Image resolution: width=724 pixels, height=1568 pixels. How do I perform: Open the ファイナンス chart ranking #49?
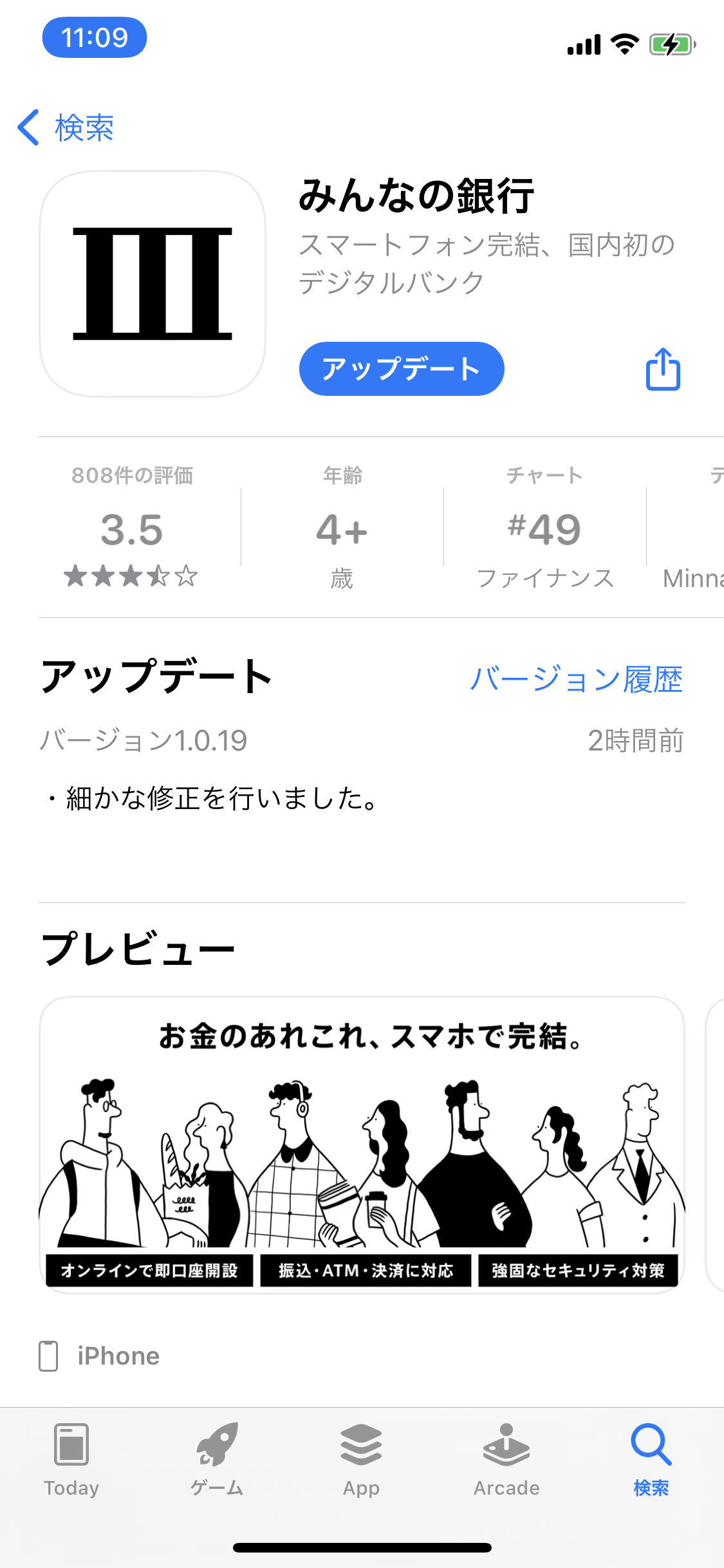coord(544,527)
